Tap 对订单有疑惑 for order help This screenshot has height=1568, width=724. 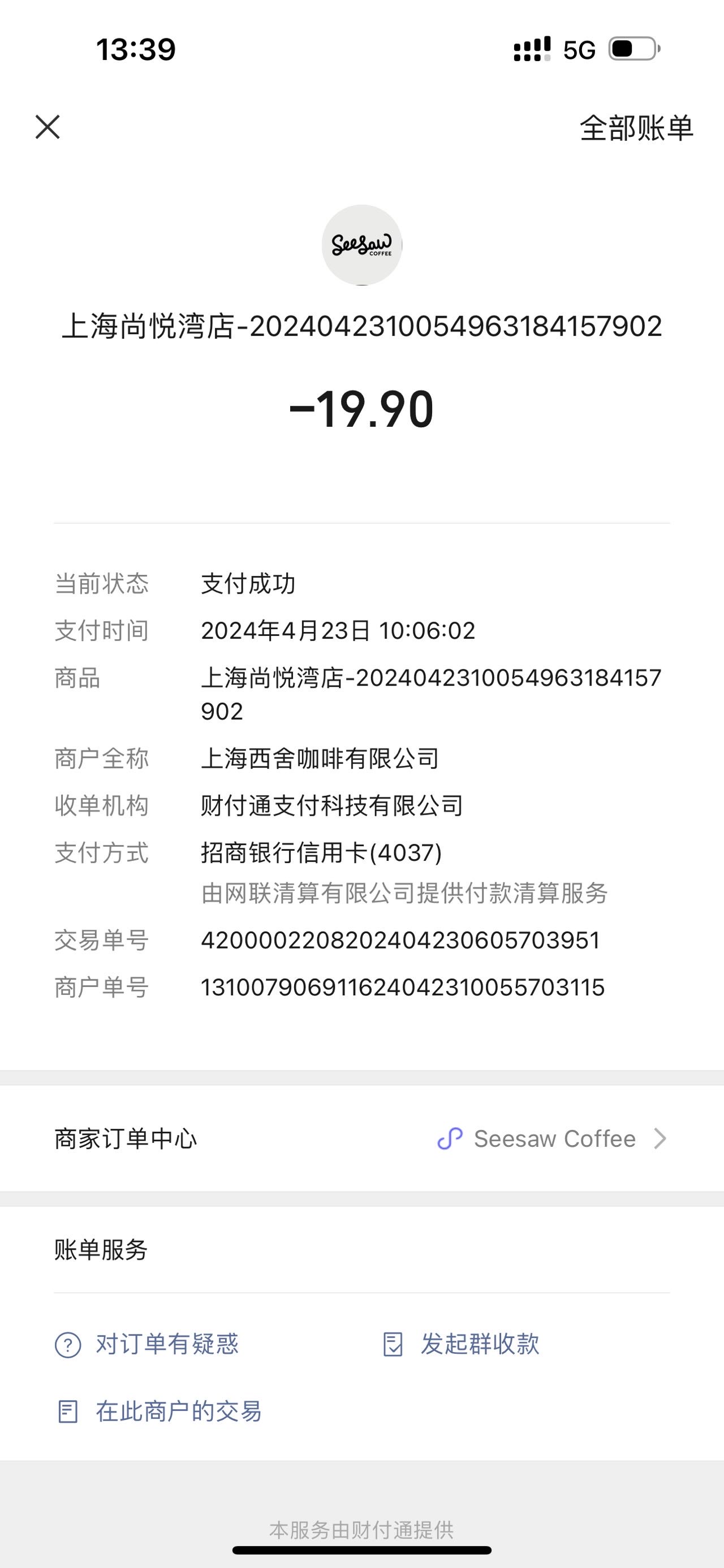click(146, 1345)
